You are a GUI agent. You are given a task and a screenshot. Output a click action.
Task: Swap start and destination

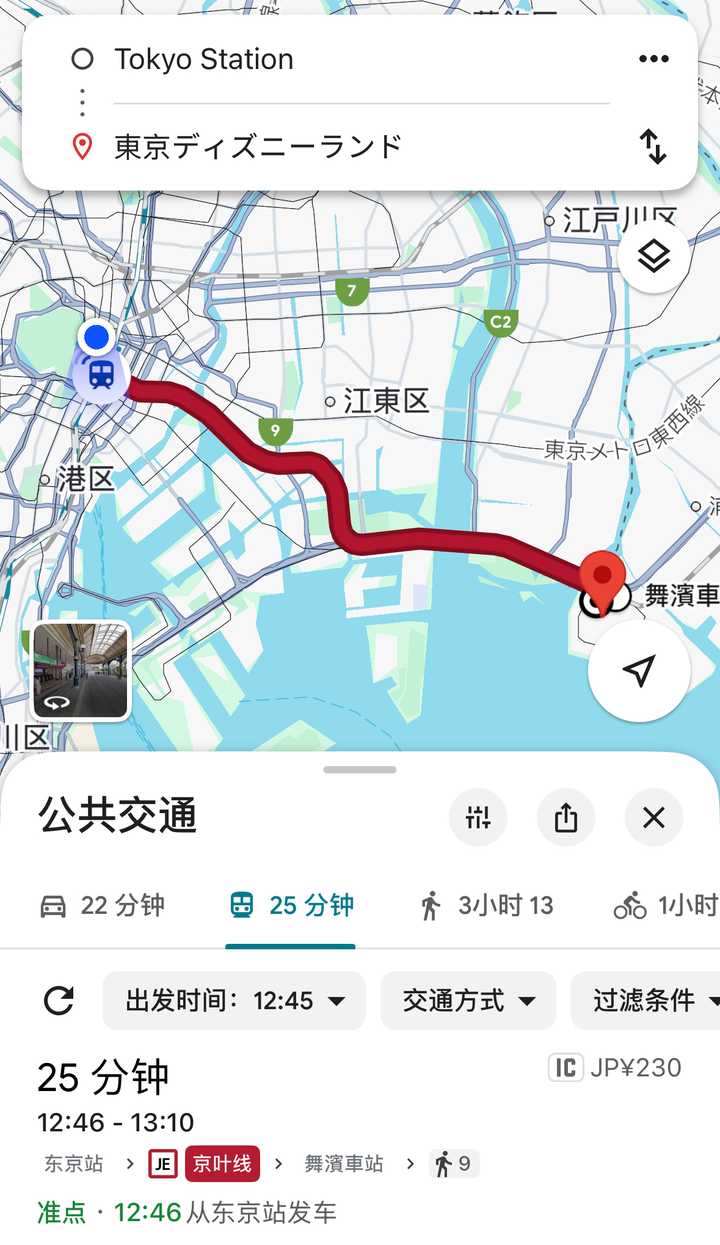click(x=653, y=147)
